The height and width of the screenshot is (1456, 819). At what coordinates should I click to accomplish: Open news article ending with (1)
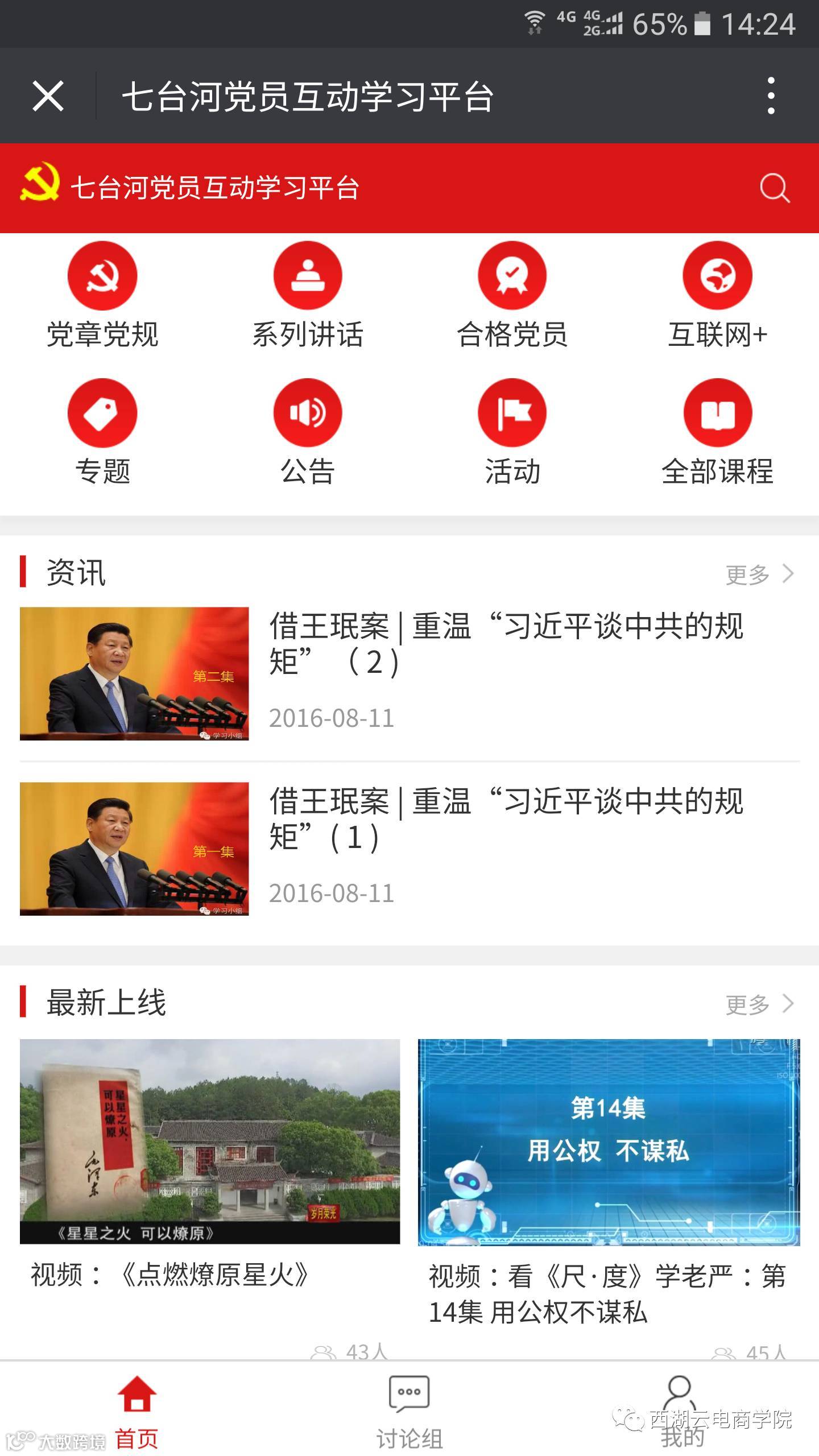click(x=506, y=819)
